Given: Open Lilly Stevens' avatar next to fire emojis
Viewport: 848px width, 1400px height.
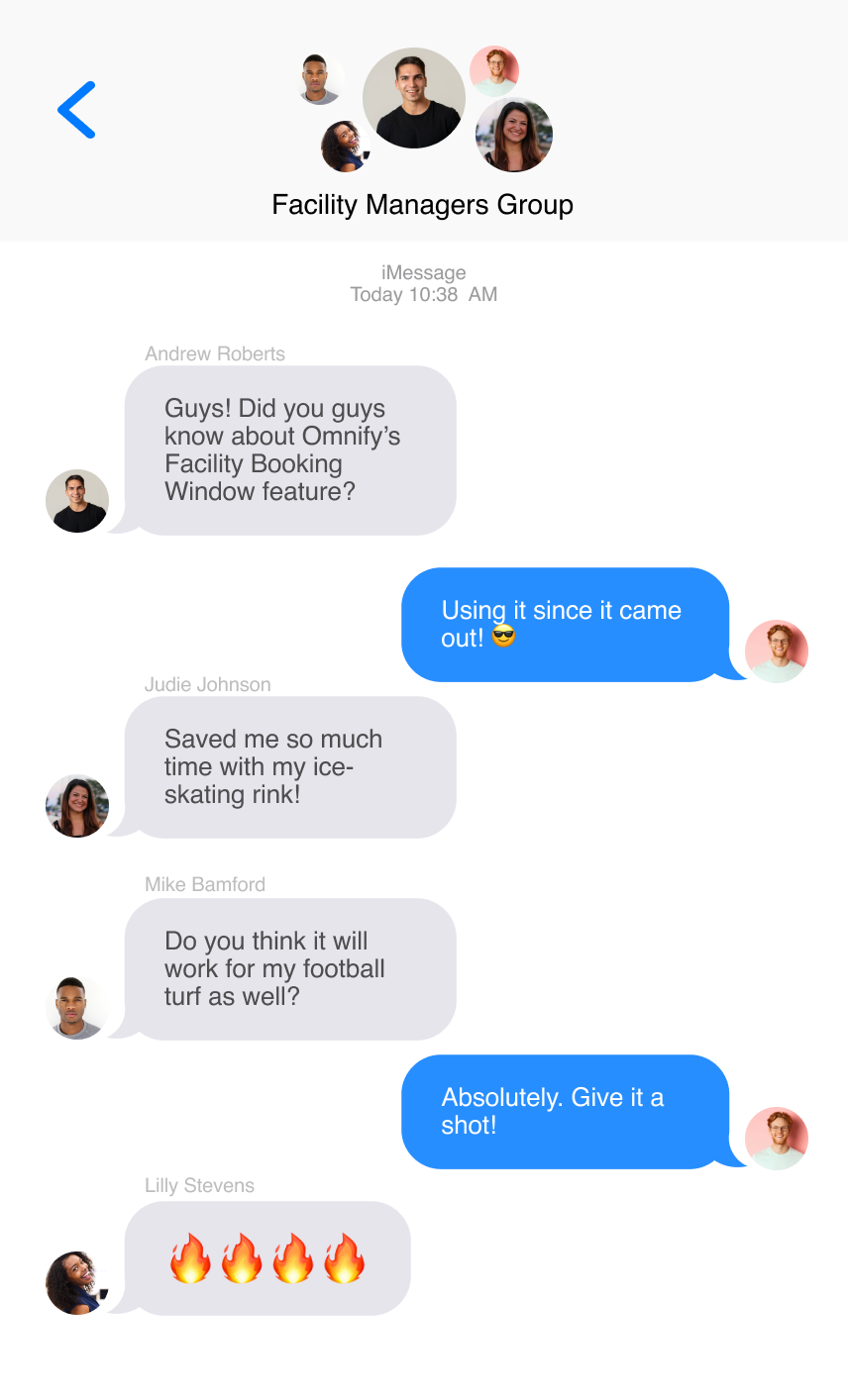Looking at the screenshot, I should [77, 1283].
